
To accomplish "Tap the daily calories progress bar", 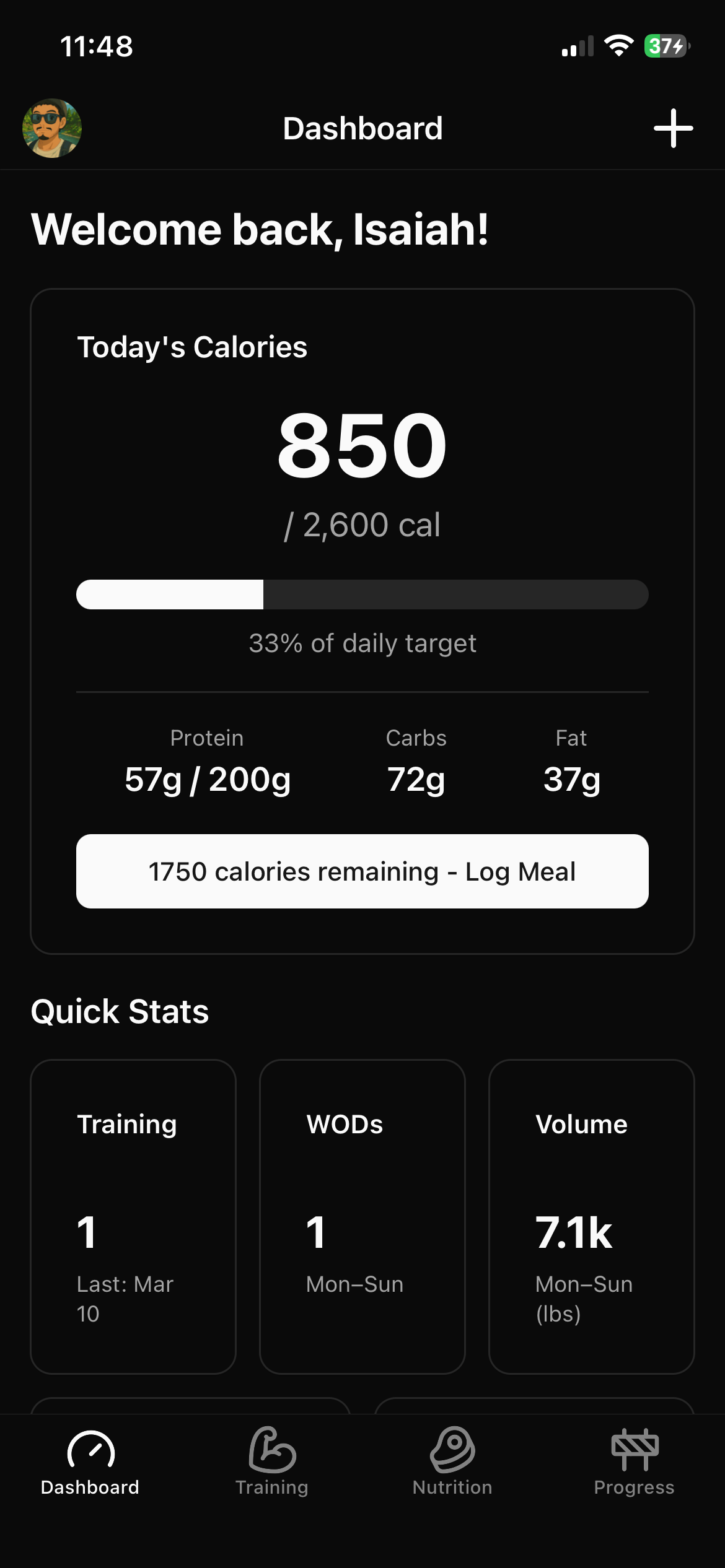I will (362, 593).
